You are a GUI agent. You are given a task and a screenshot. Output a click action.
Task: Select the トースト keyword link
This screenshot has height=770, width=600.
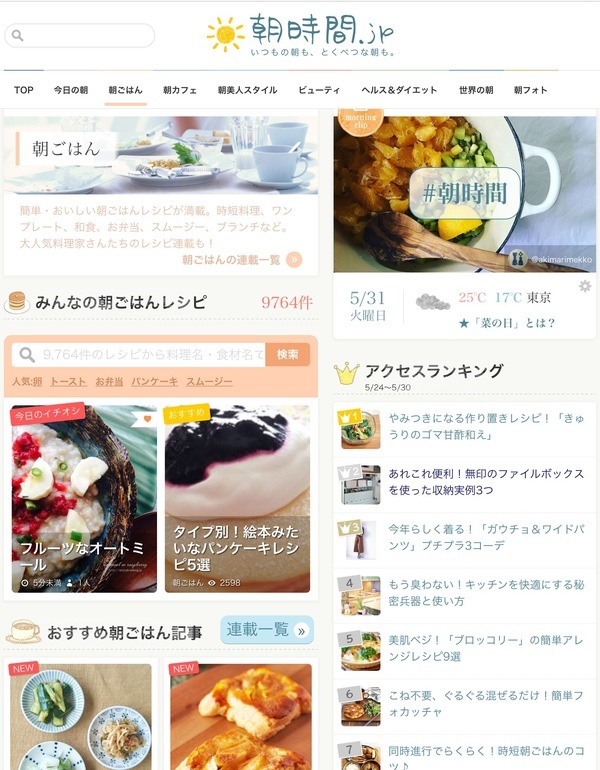tap(68, 382)
